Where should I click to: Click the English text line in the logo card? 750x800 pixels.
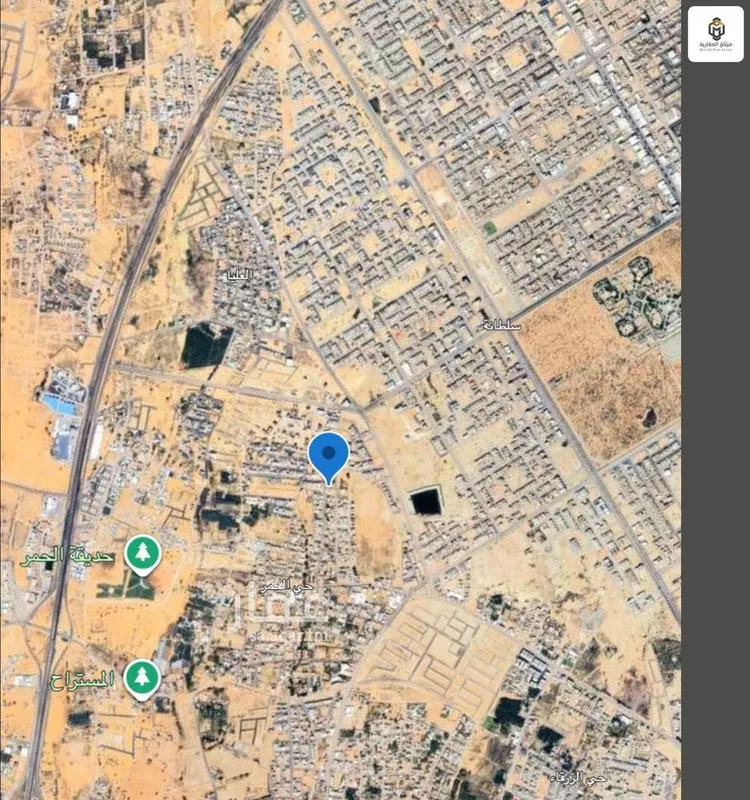(716, 50)
